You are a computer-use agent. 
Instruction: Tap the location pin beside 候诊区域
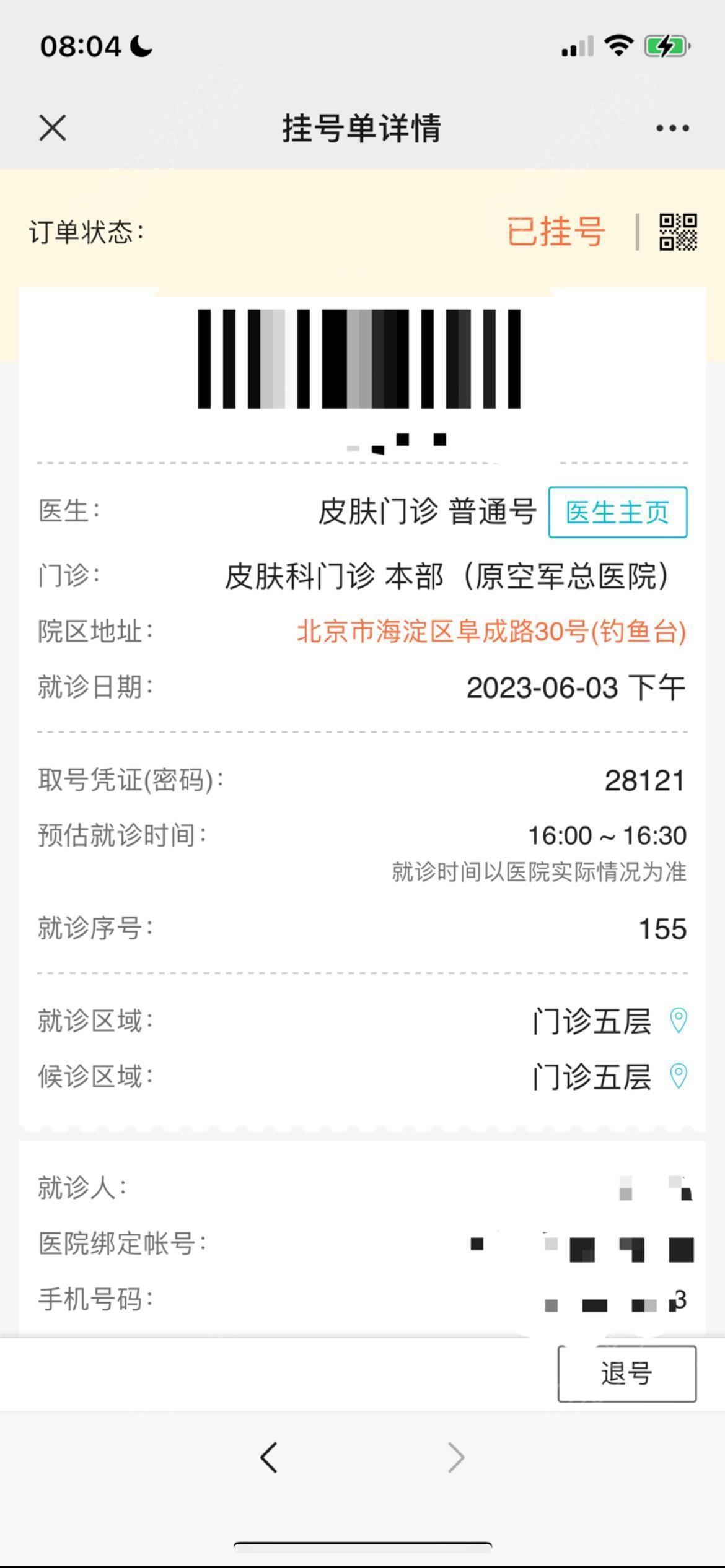point(679,1076)
